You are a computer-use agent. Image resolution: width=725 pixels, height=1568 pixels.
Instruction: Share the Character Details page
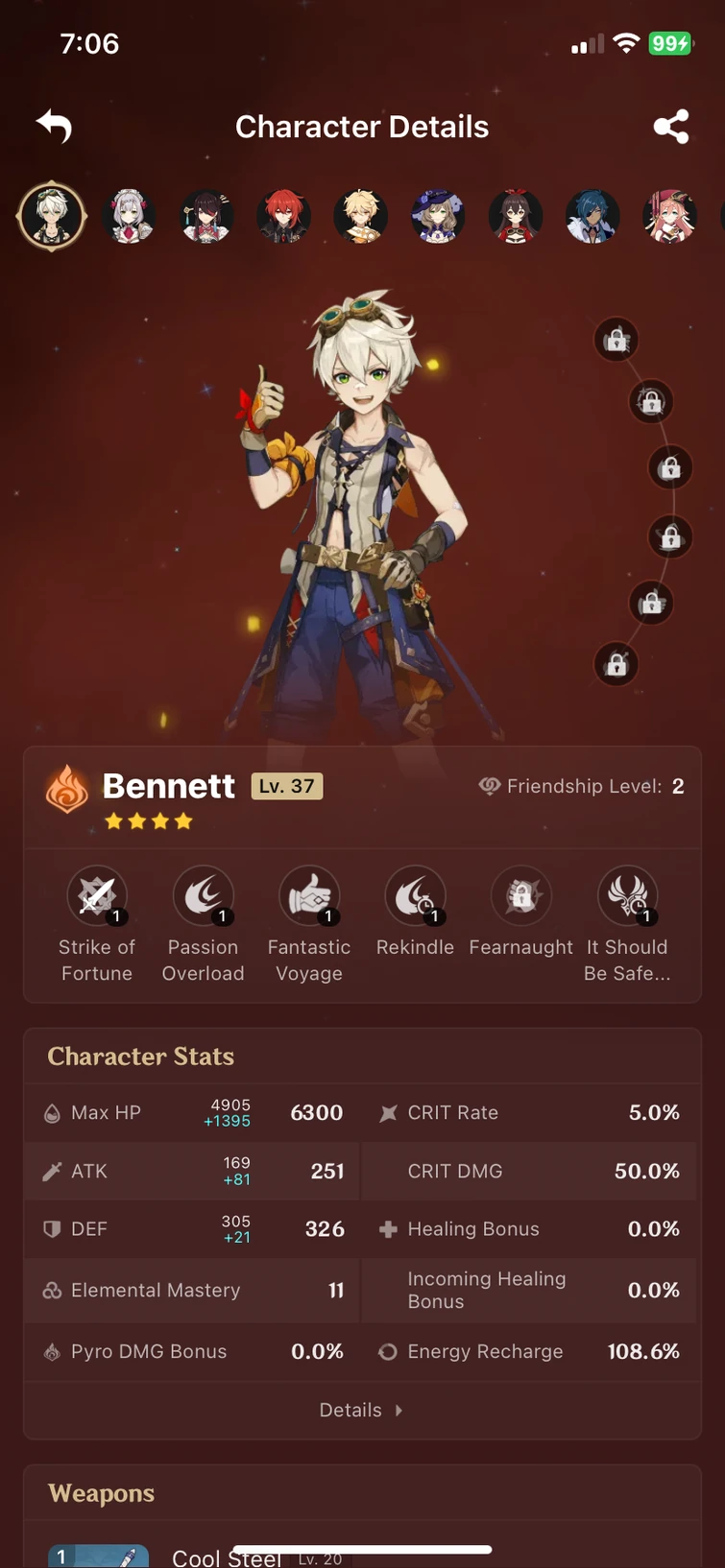(670, 127)
